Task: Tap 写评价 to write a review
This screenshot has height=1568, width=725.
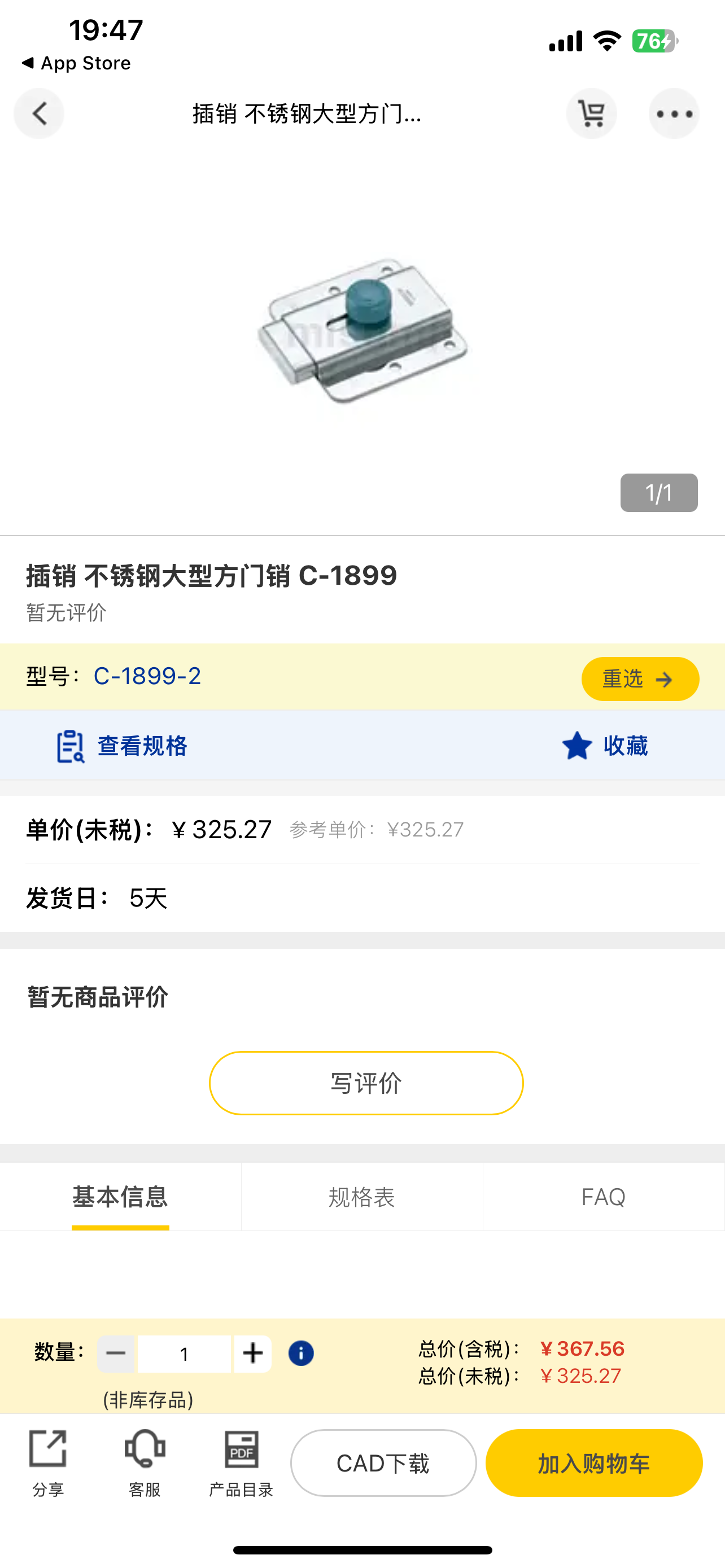Action: 366,1084
